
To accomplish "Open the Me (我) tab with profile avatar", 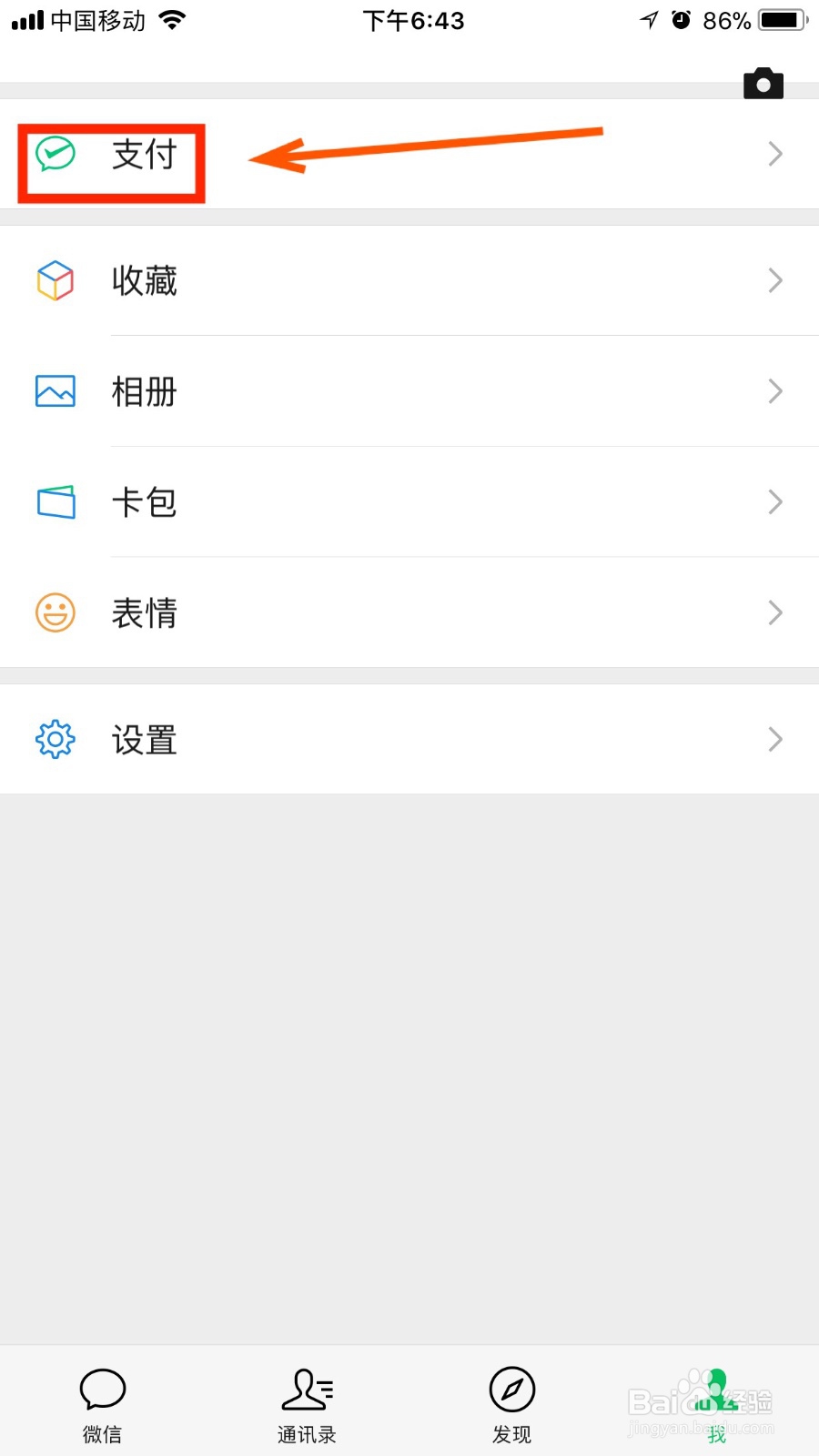I will click(715, 1401).
